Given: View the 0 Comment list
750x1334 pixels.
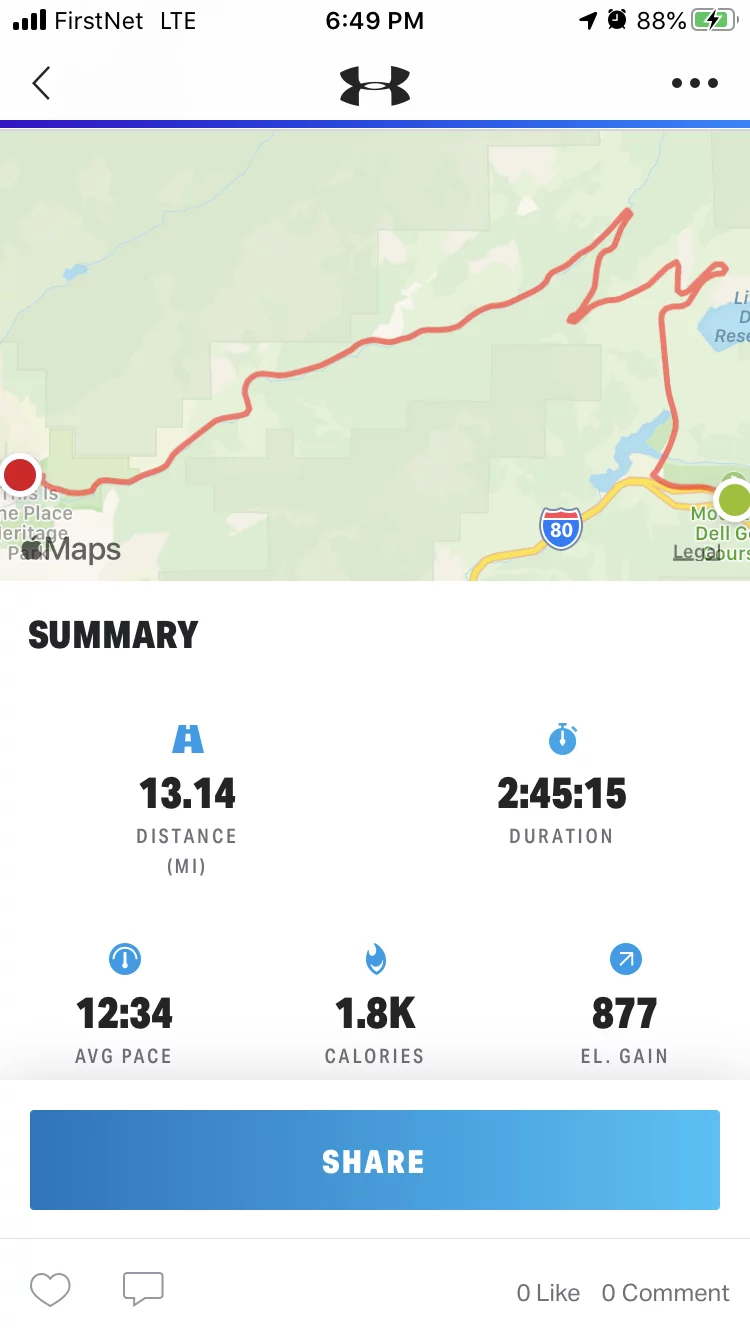Looking at the screenshot, I should pyautogui.click(x=665, y=1293).
